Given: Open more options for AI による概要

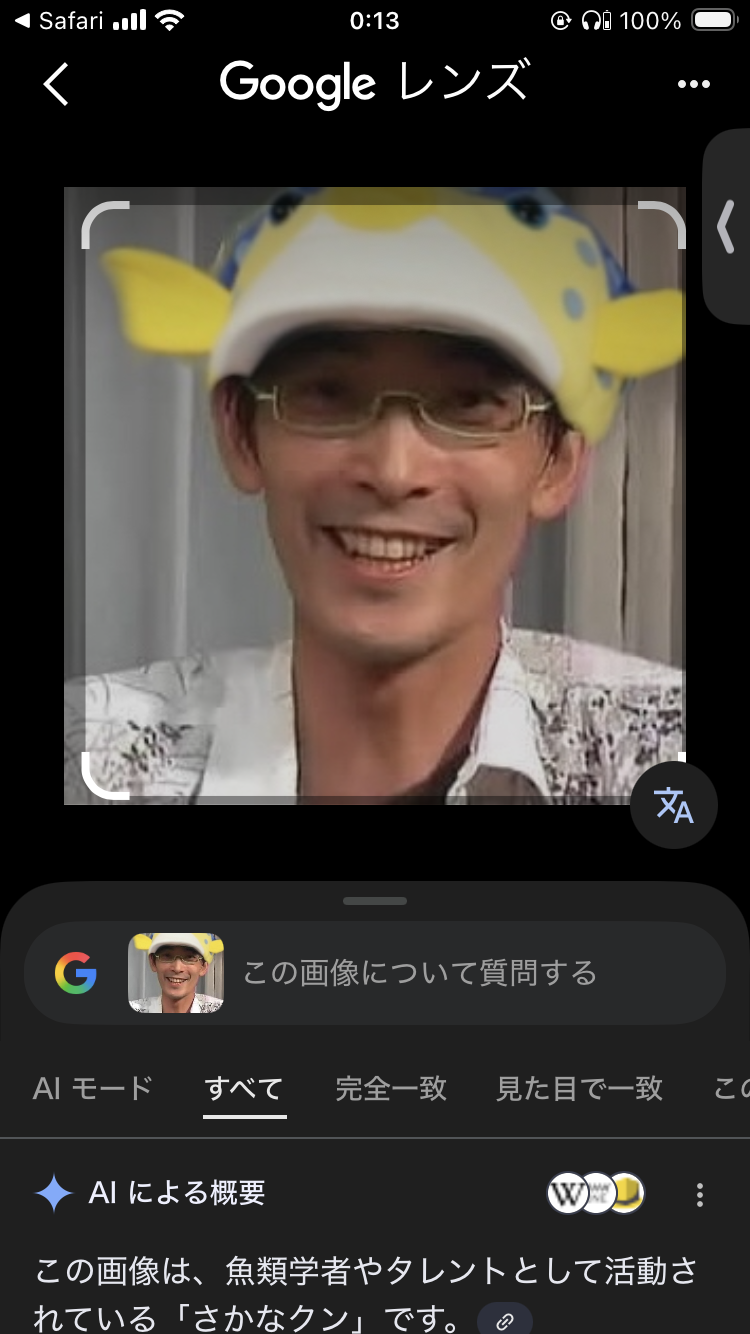Looking at the screenshot, I should click(x=700, y=1194).
